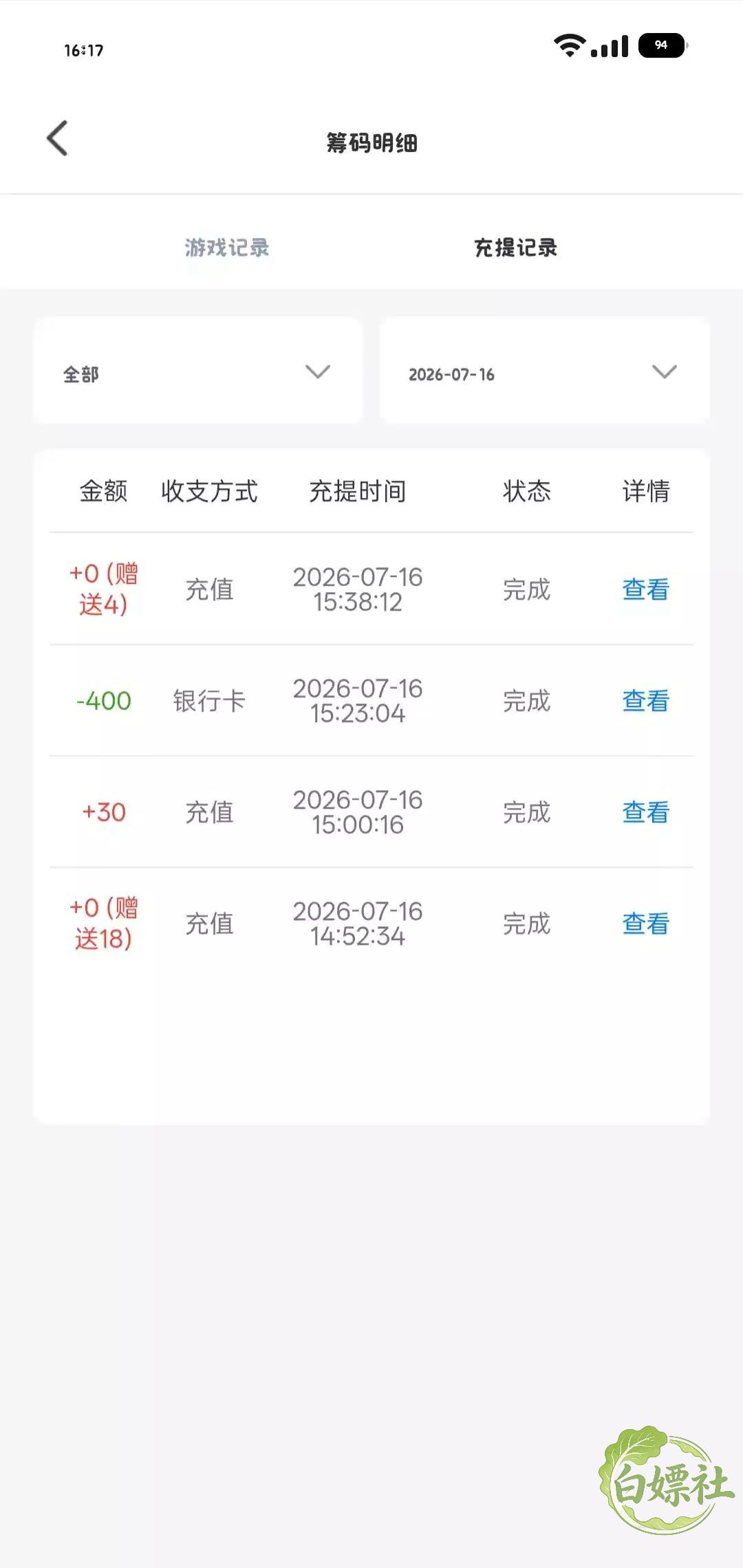Go back using the top-left arrow

click(x=57, y=138)
